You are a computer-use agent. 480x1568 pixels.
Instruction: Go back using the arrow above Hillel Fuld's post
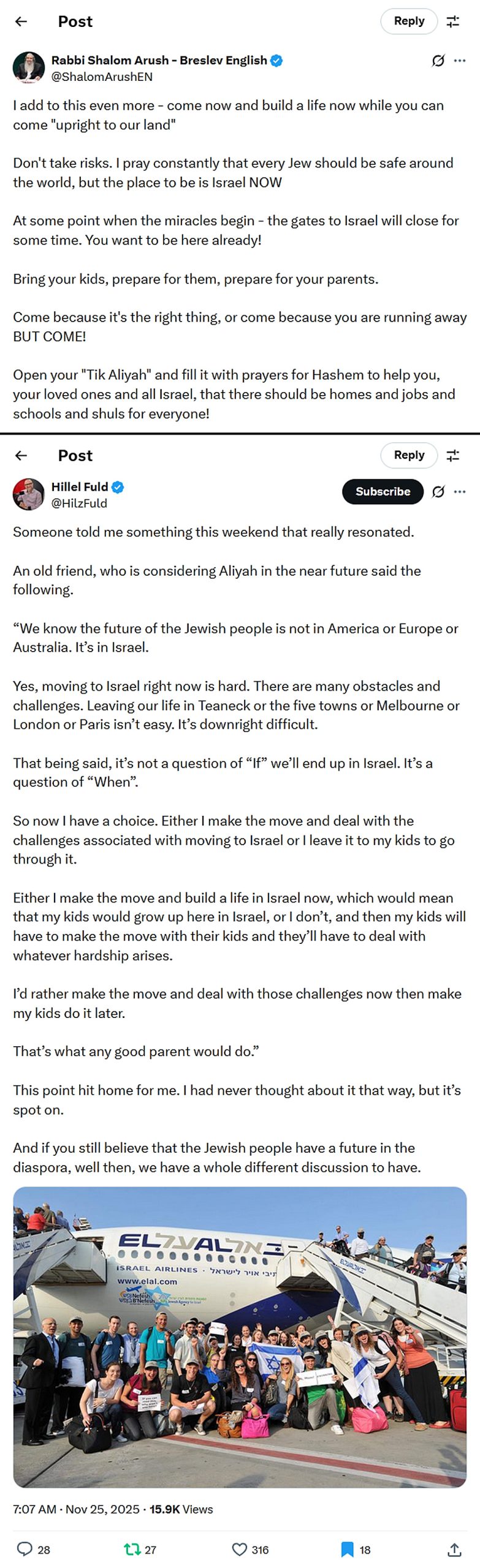click(x=21, y=455)
